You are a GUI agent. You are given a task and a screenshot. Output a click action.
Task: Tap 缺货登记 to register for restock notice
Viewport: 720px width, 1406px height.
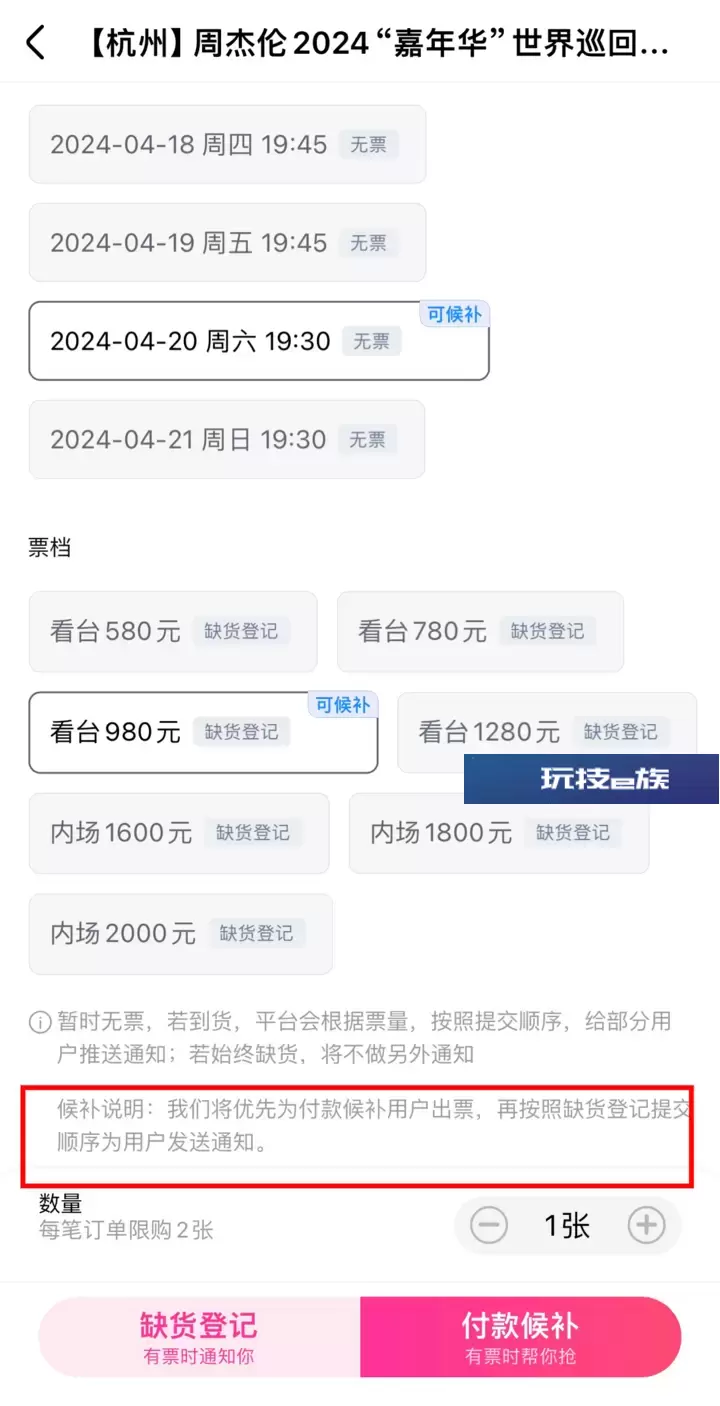[x=199, y=1337]
